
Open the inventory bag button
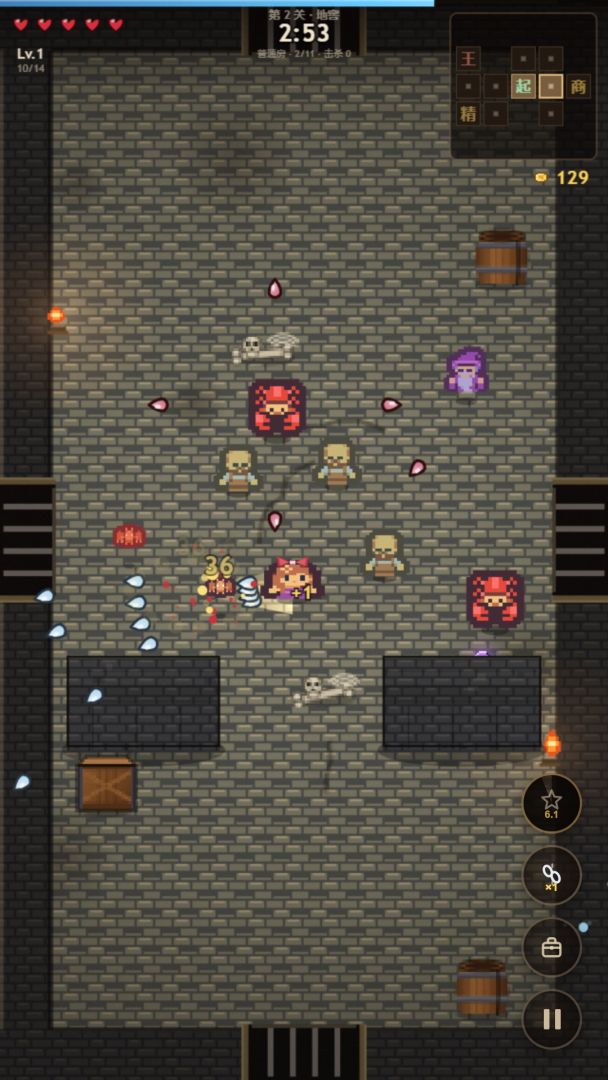click(552, 947)
